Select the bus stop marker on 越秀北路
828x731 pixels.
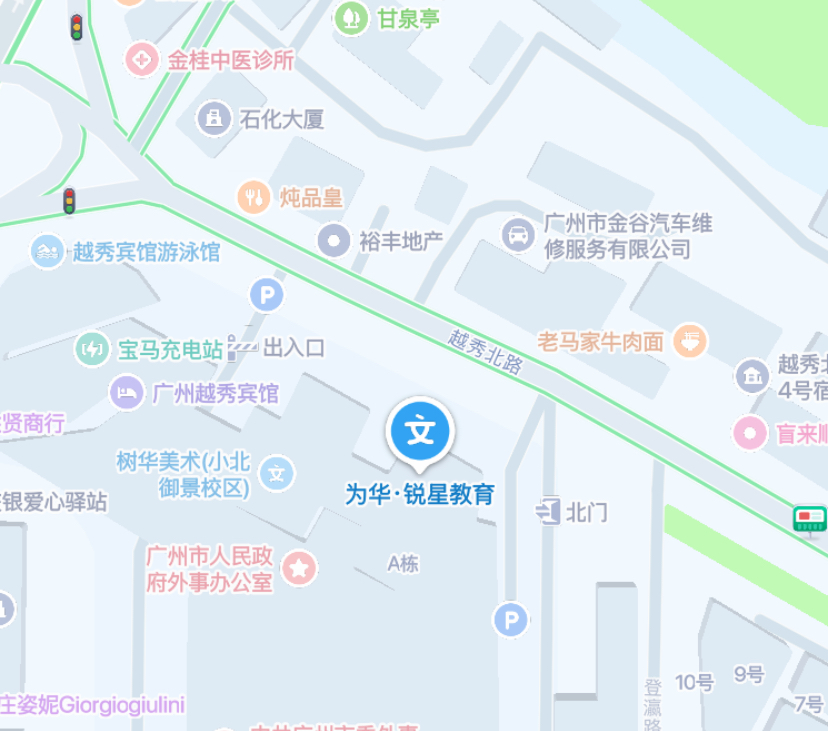(x=809, y=518)
